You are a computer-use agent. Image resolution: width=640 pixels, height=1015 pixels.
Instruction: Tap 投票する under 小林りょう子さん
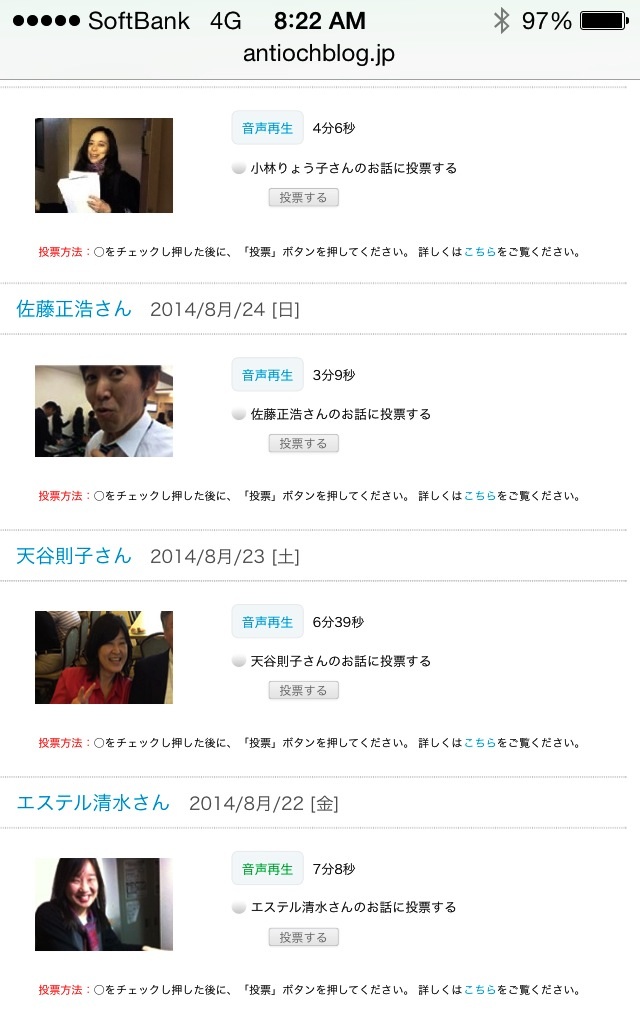pyautogui.click(x=304, y=198)
